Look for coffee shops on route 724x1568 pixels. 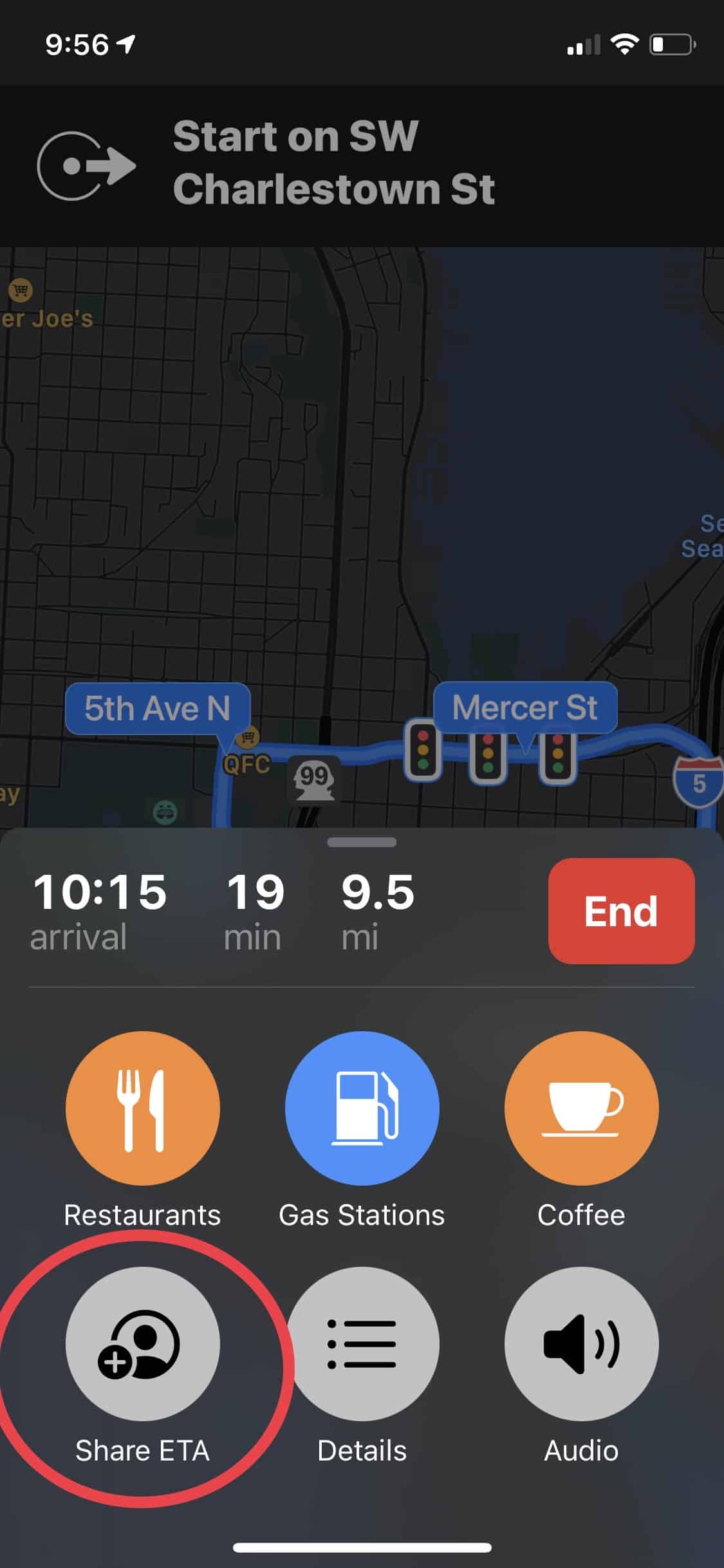[581, 1108]
